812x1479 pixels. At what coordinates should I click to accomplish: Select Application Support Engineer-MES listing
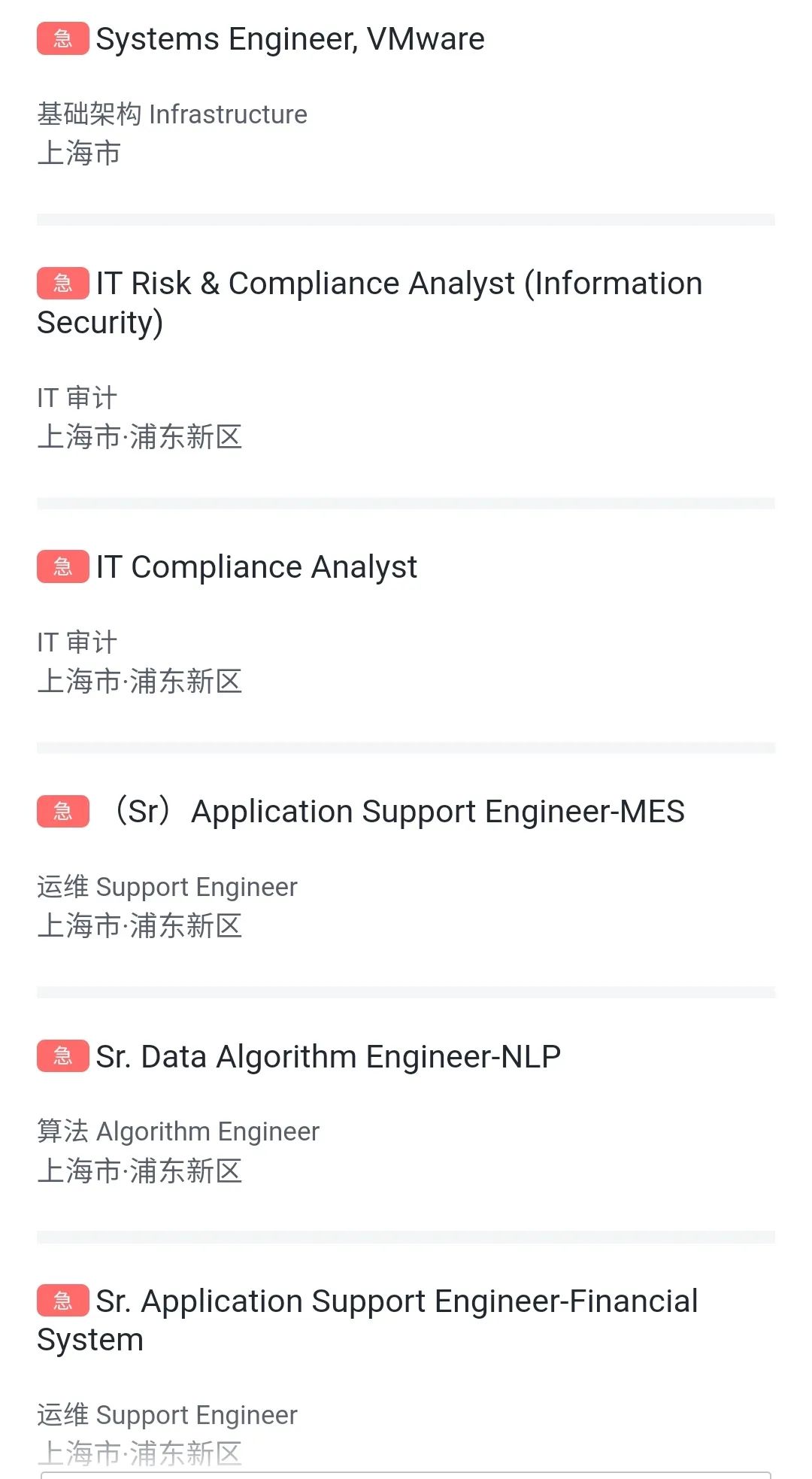point(436,812)
